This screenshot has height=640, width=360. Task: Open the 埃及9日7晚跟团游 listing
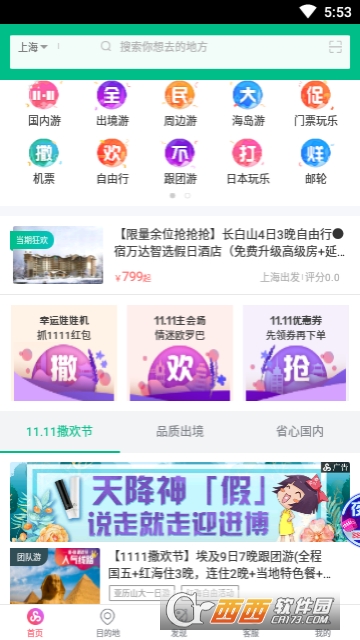(x=180, y=576)
